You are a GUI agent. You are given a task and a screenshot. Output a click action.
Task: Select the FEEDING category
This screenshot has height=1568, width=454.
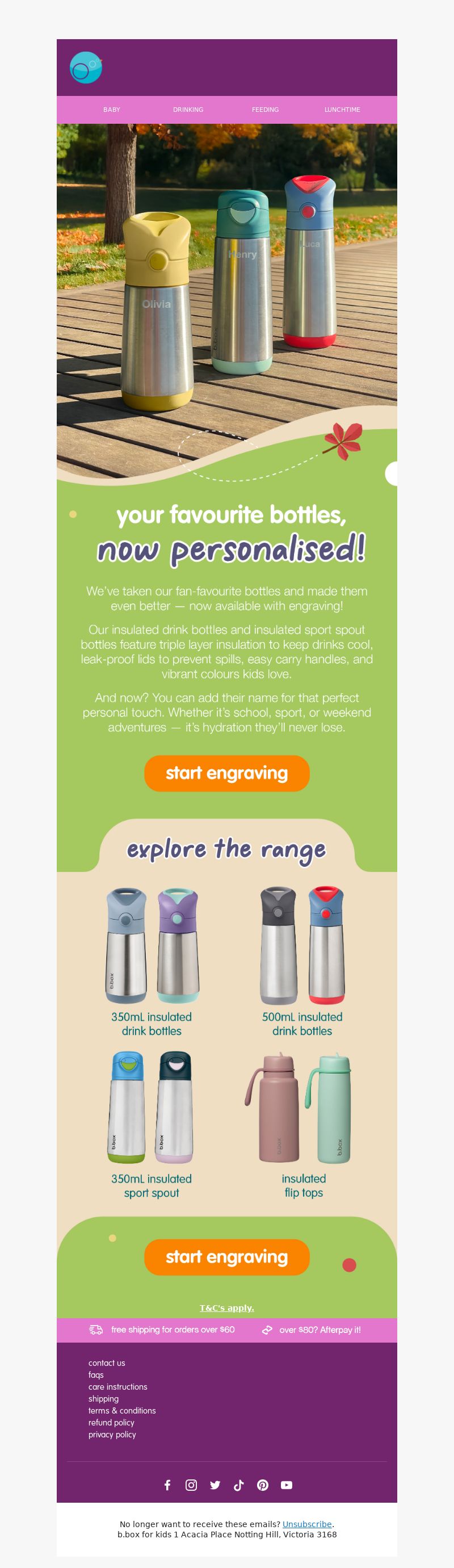(x=266, y=110)
